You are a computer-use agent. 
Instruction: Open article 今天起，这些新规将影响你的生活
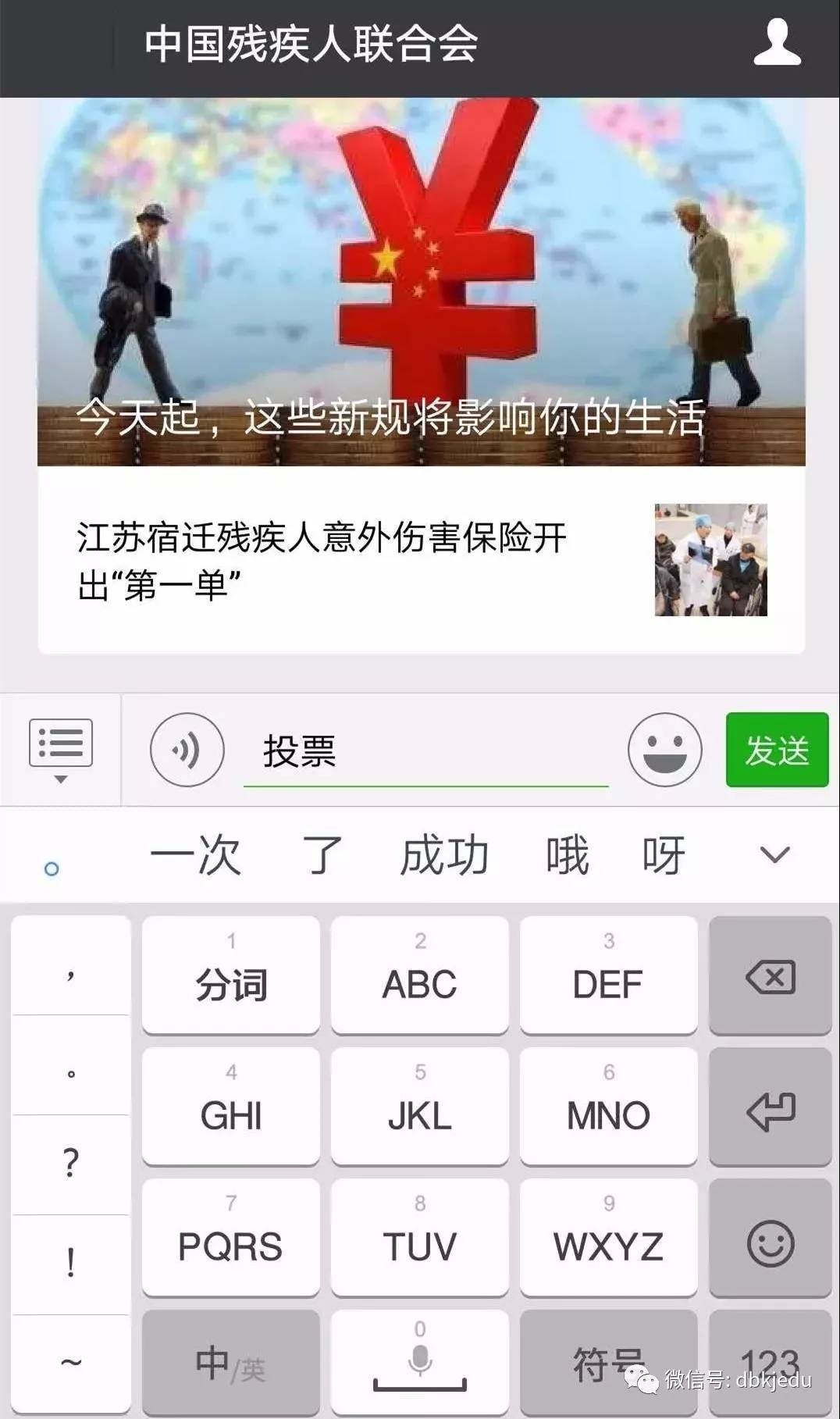pyautogui.click(x=422, y=281)
